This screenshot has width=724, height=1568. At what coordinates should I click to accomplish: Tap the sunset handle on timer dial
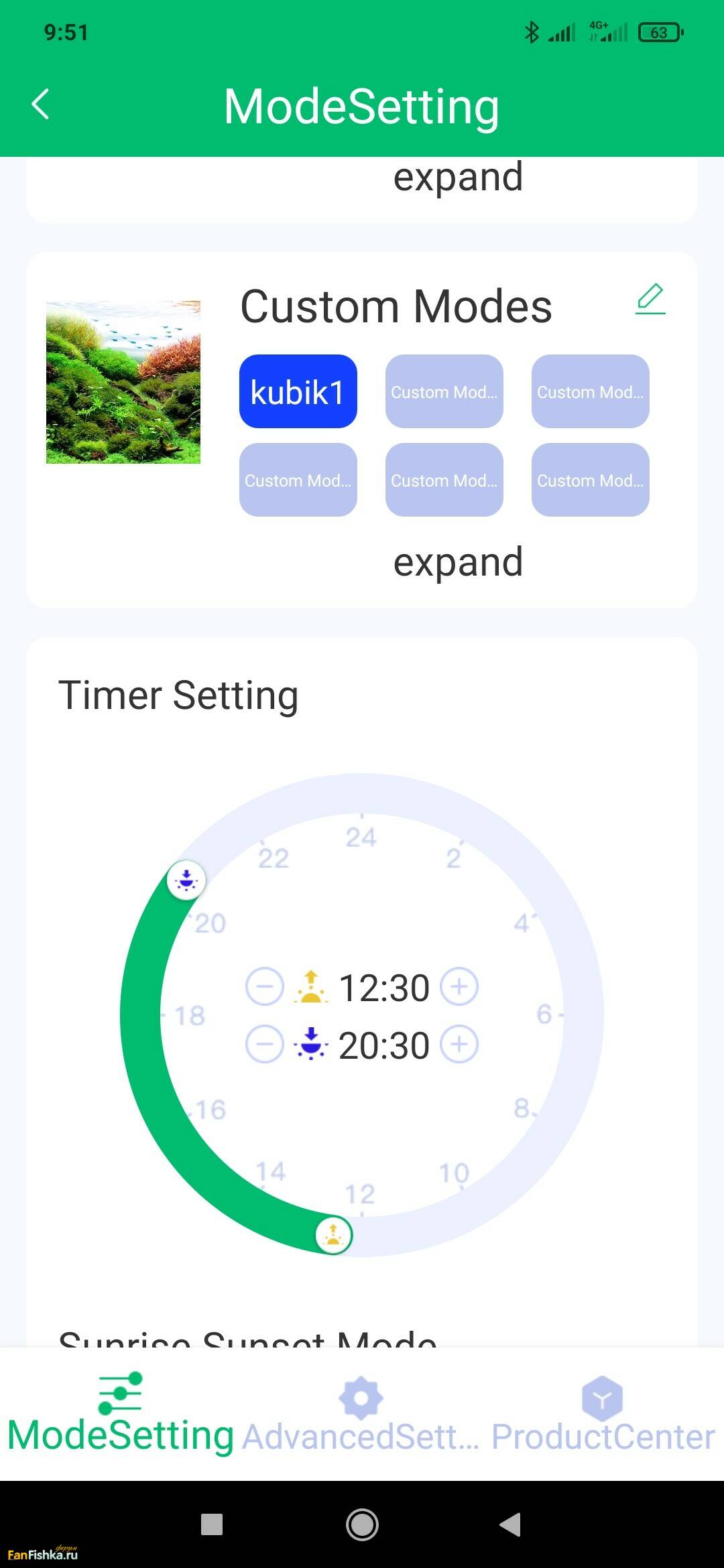186,879
